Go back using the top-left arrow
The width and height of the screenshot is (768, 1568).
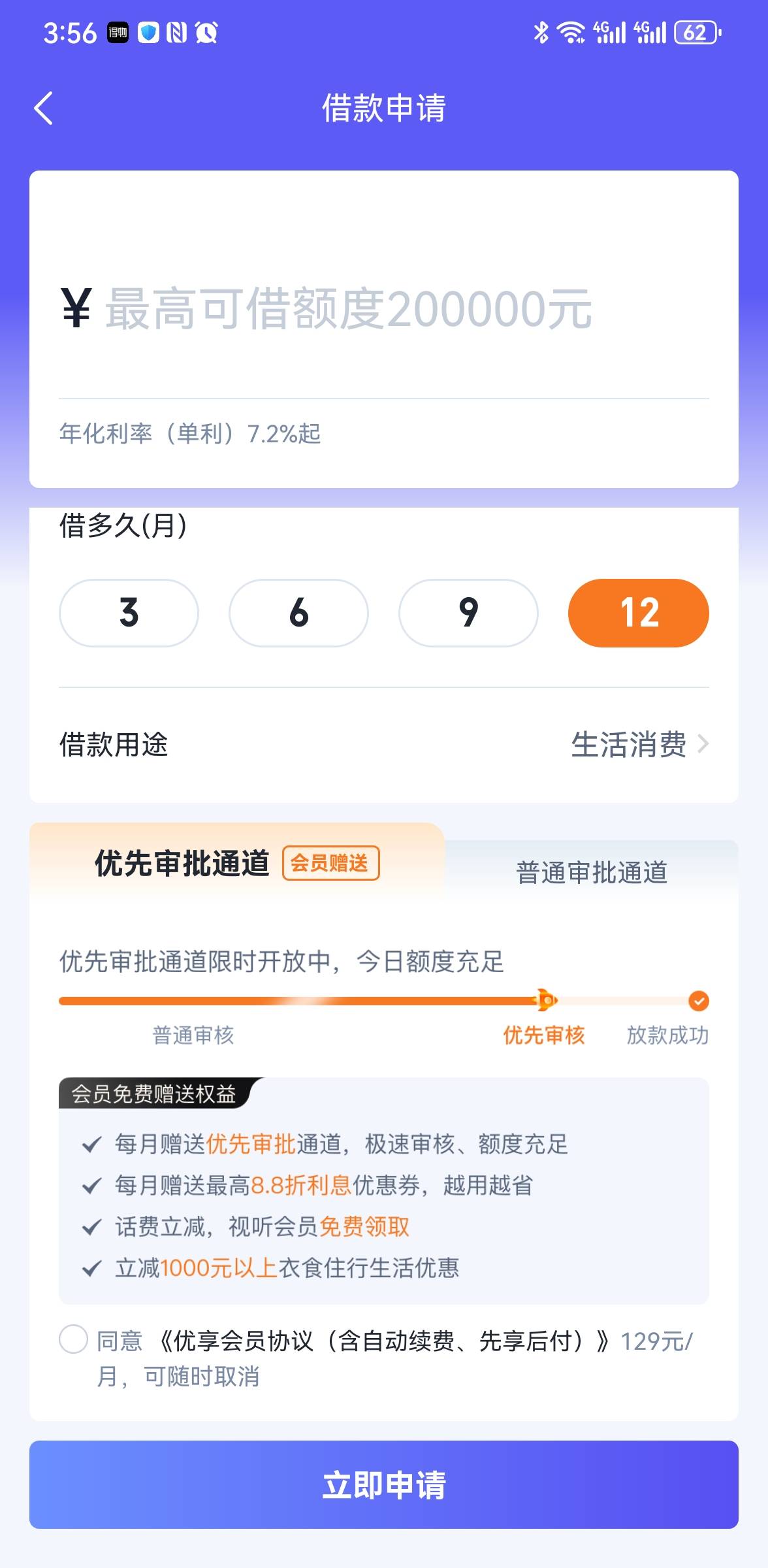point(43,108)
